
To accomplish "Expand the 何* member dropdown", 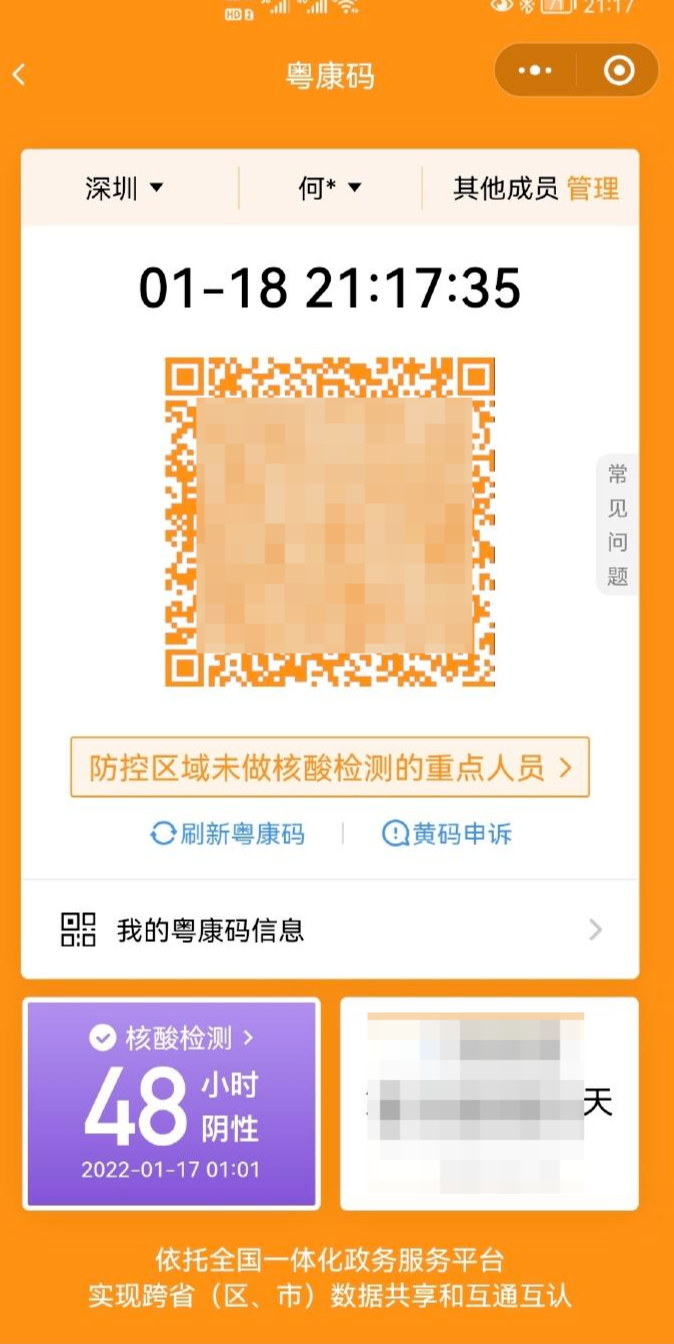I will pyautogui.click(x=330, y=188).
